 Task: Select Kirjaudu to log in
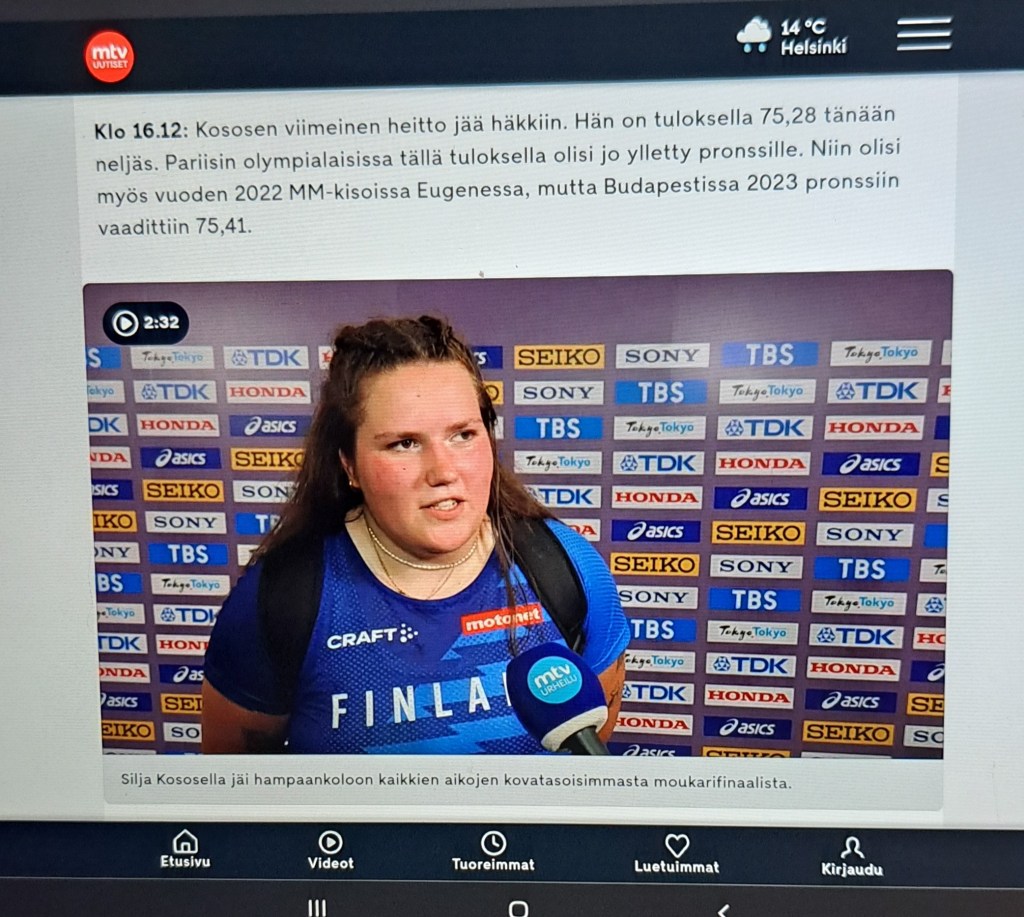tap(852, 856)
